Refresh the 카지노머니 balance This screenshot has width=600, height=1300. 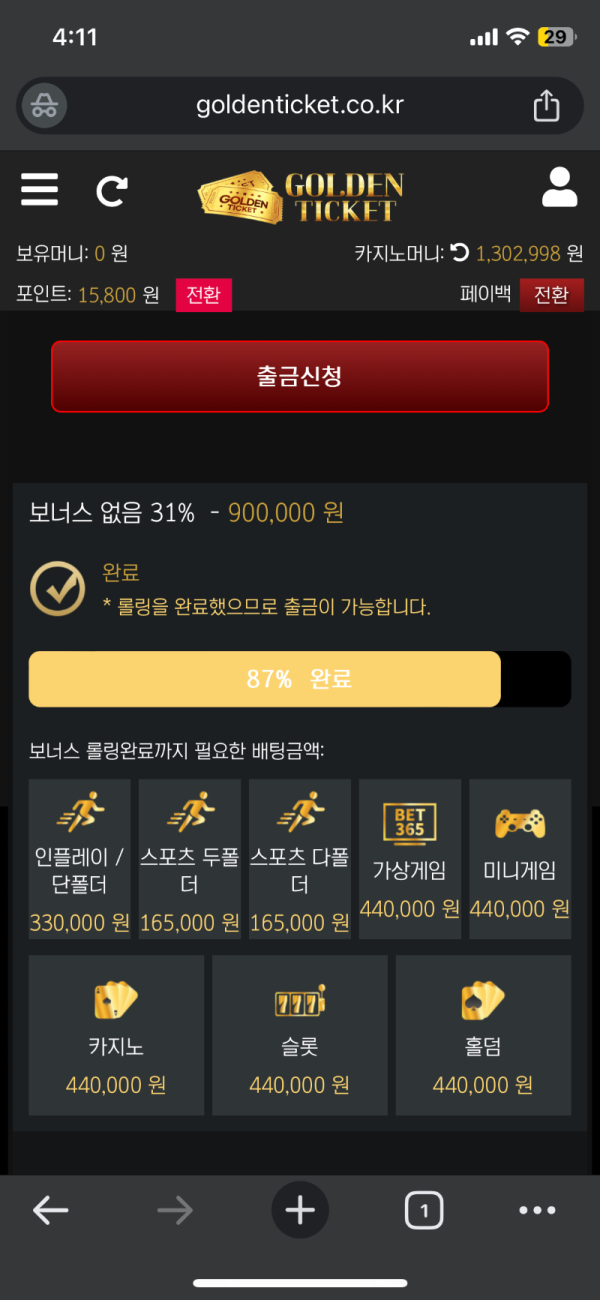point(459,253)
